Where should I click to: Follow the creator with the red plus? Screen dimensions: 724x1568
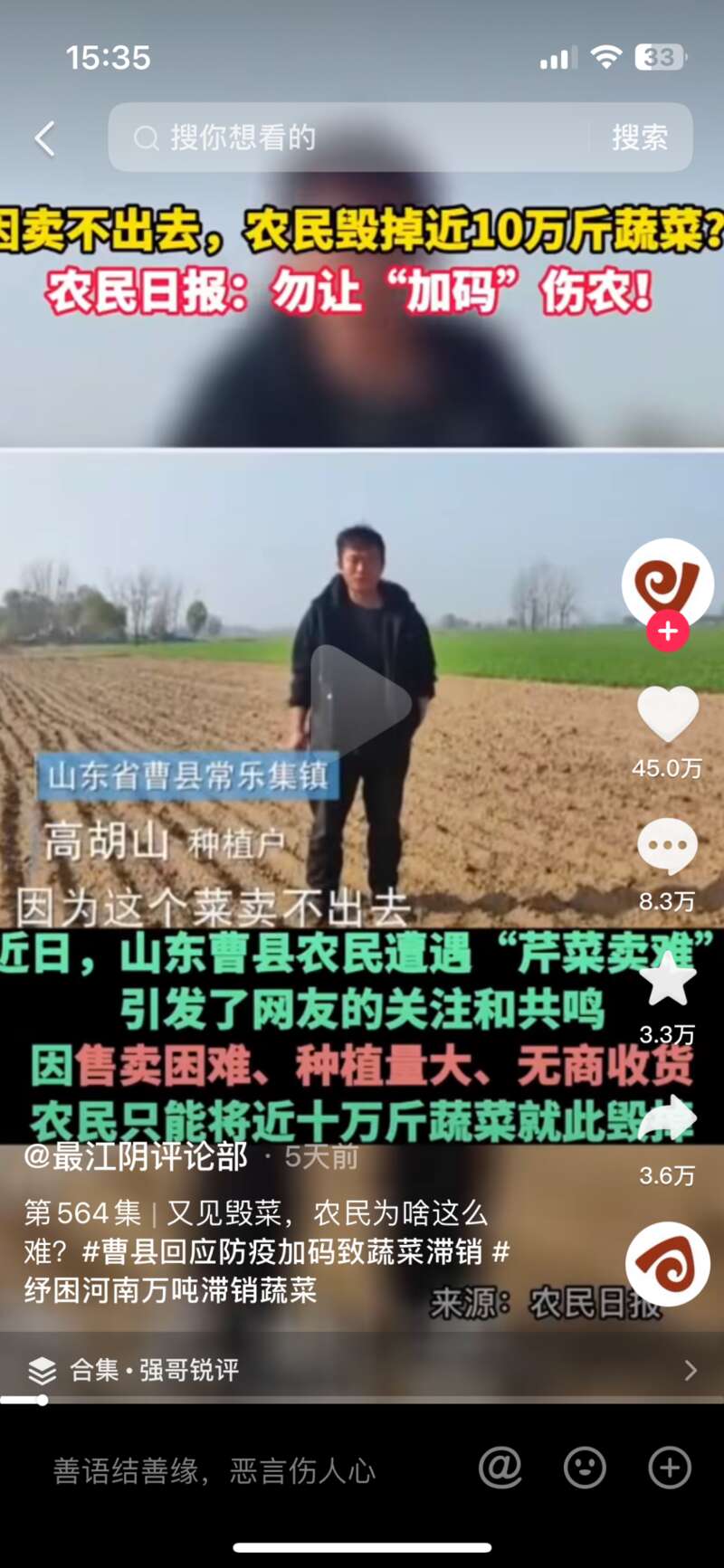[668, 632]
